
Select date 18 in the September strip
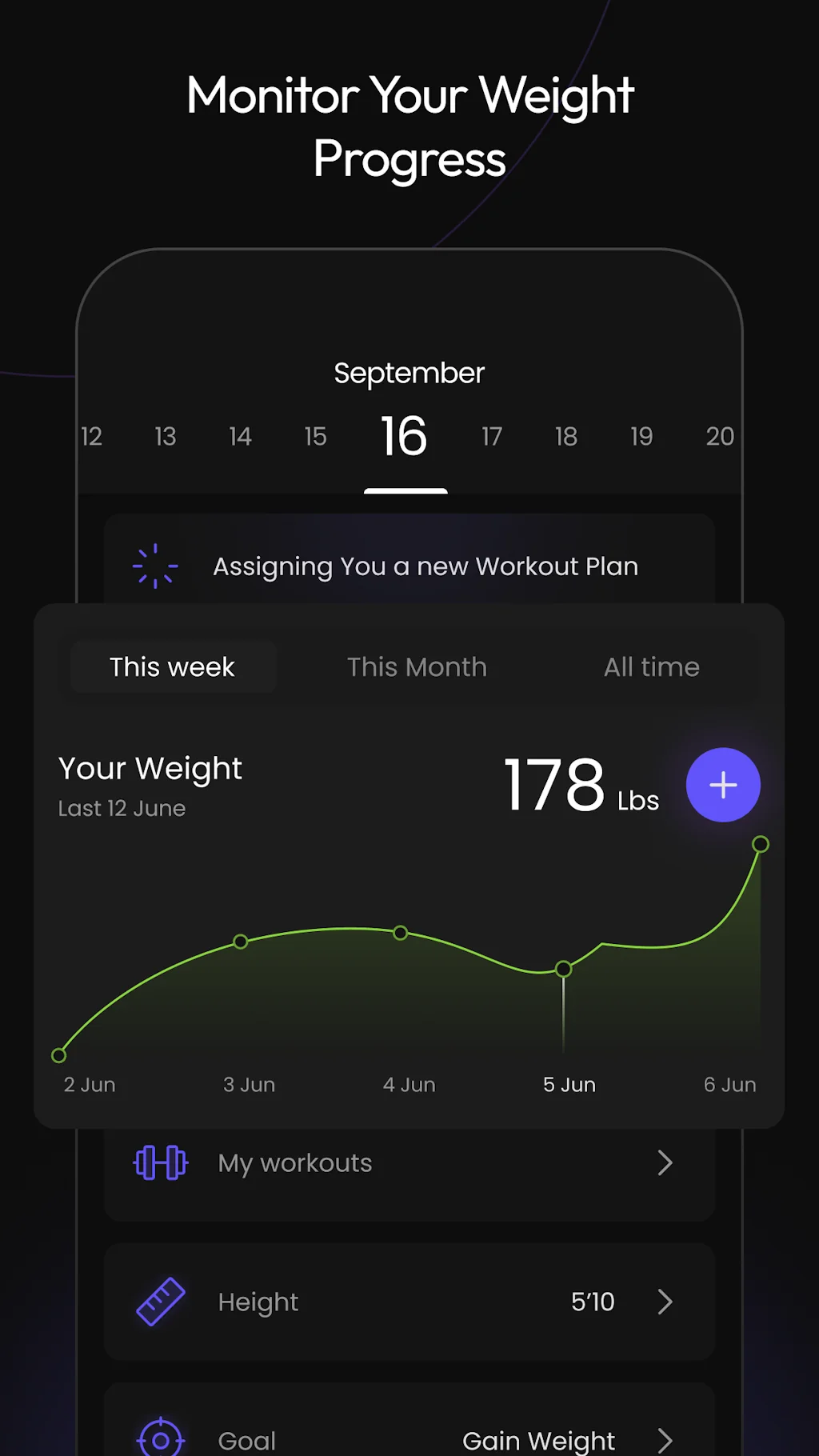pyautogui.click(x=566, y=436)
